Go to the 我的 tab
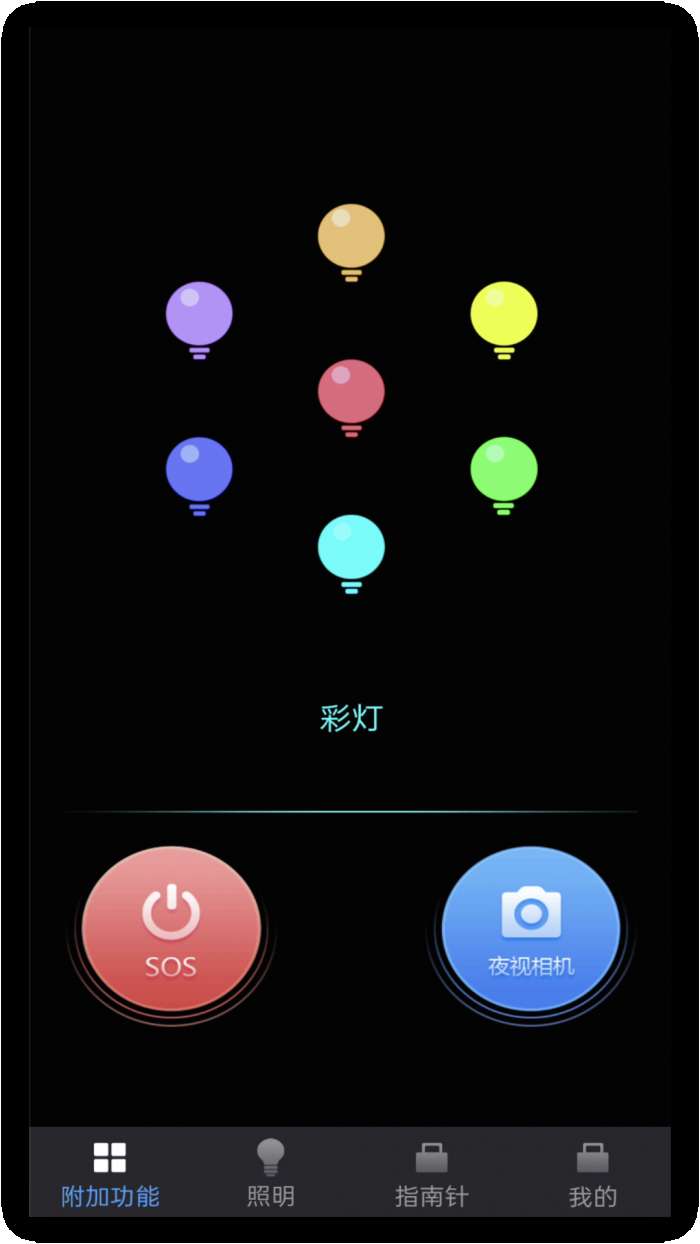The height and width of the screenshot is (1244, 700). point(592,1174)
